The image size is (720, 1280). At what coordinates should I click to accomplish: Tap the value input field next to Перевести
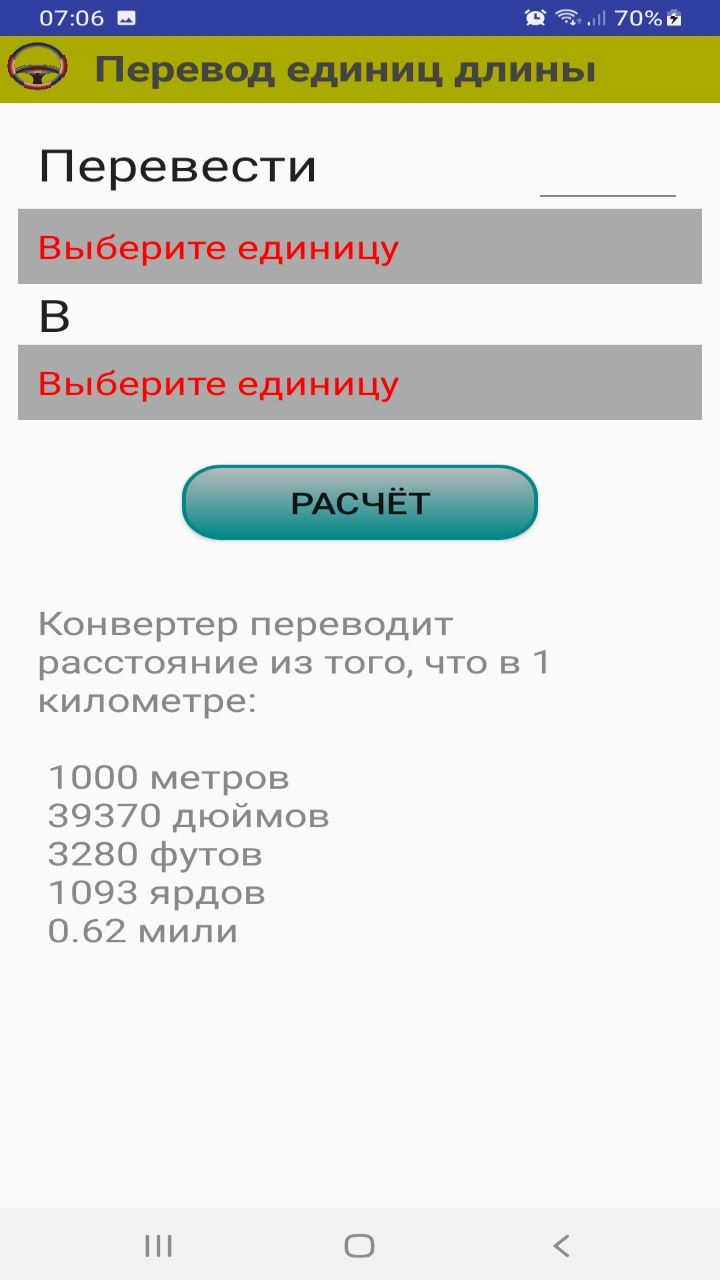607,172
